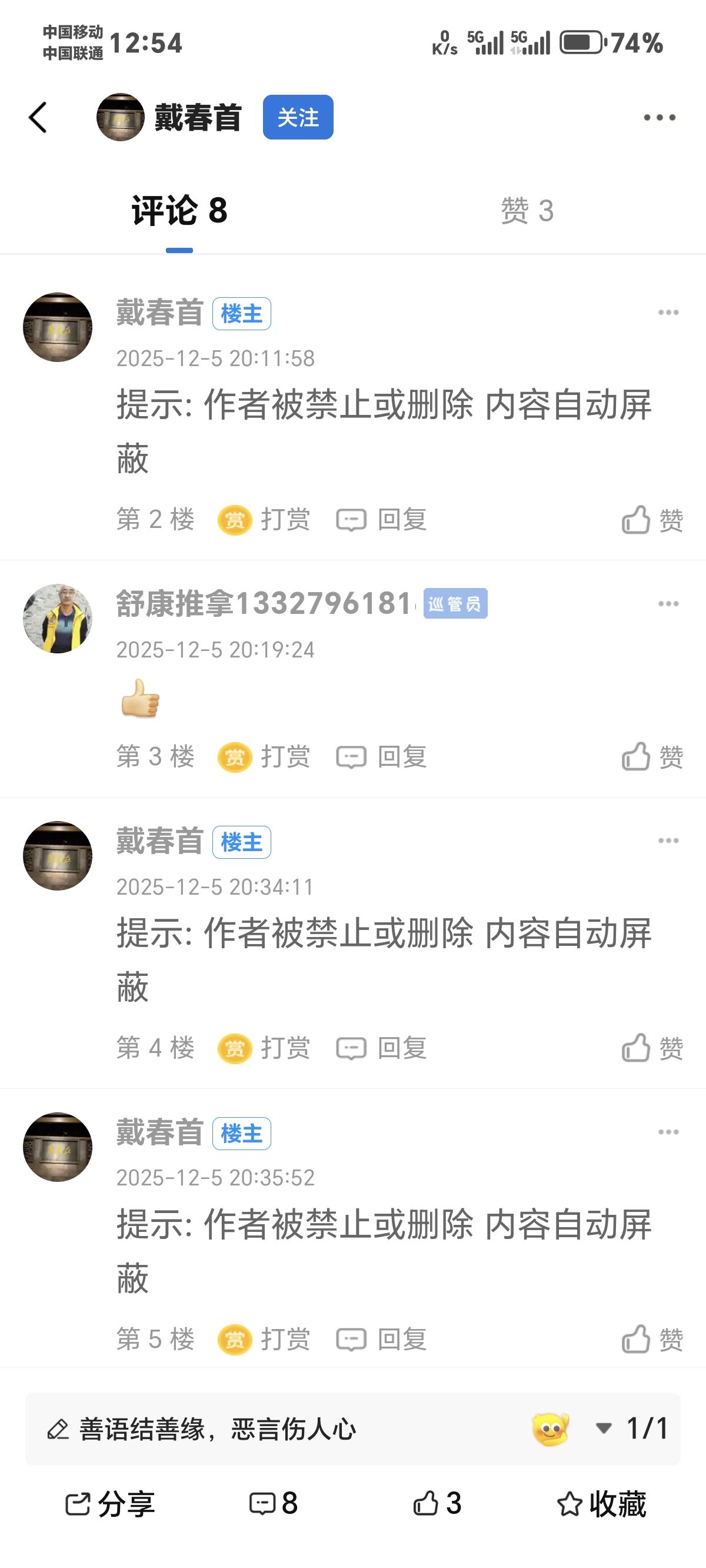Like the comment on 第 2 楼

(652, 520)
